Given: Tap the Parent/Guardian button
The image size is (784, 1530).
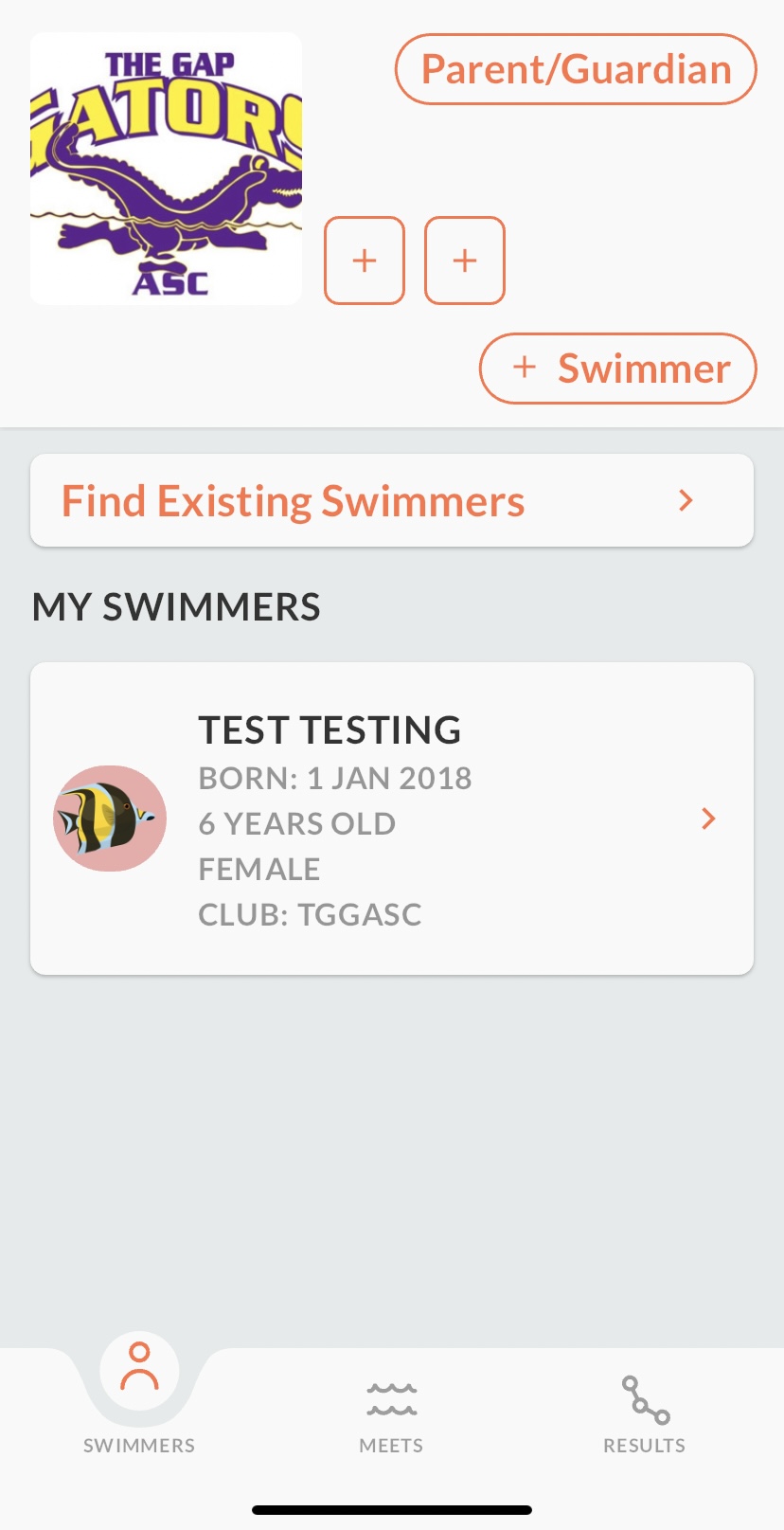Looking at the screenshot, I should point(576,69).
